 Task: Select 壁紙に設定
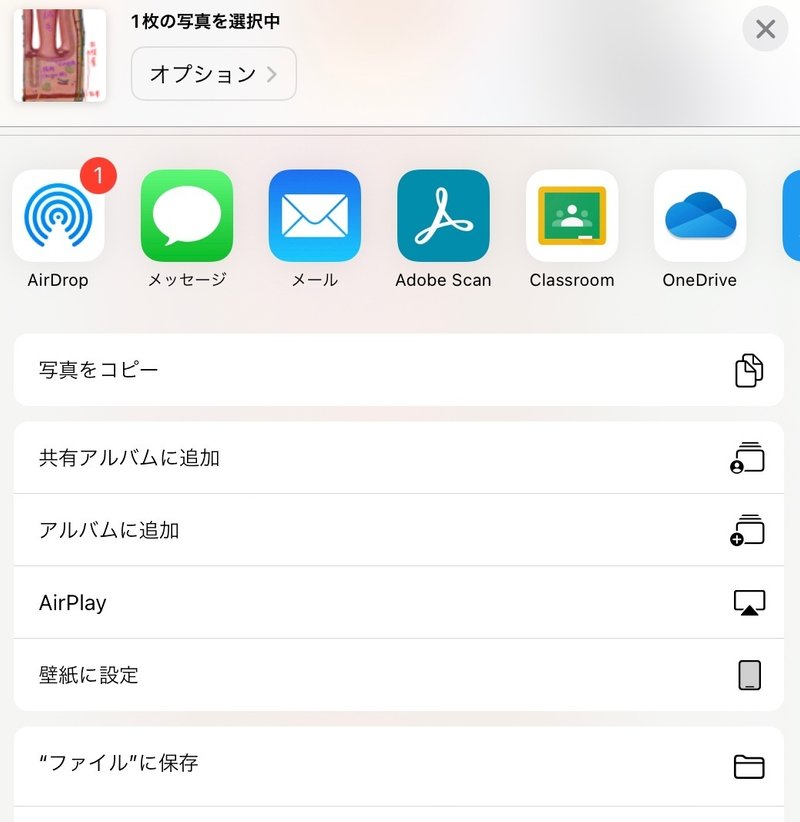399,675
